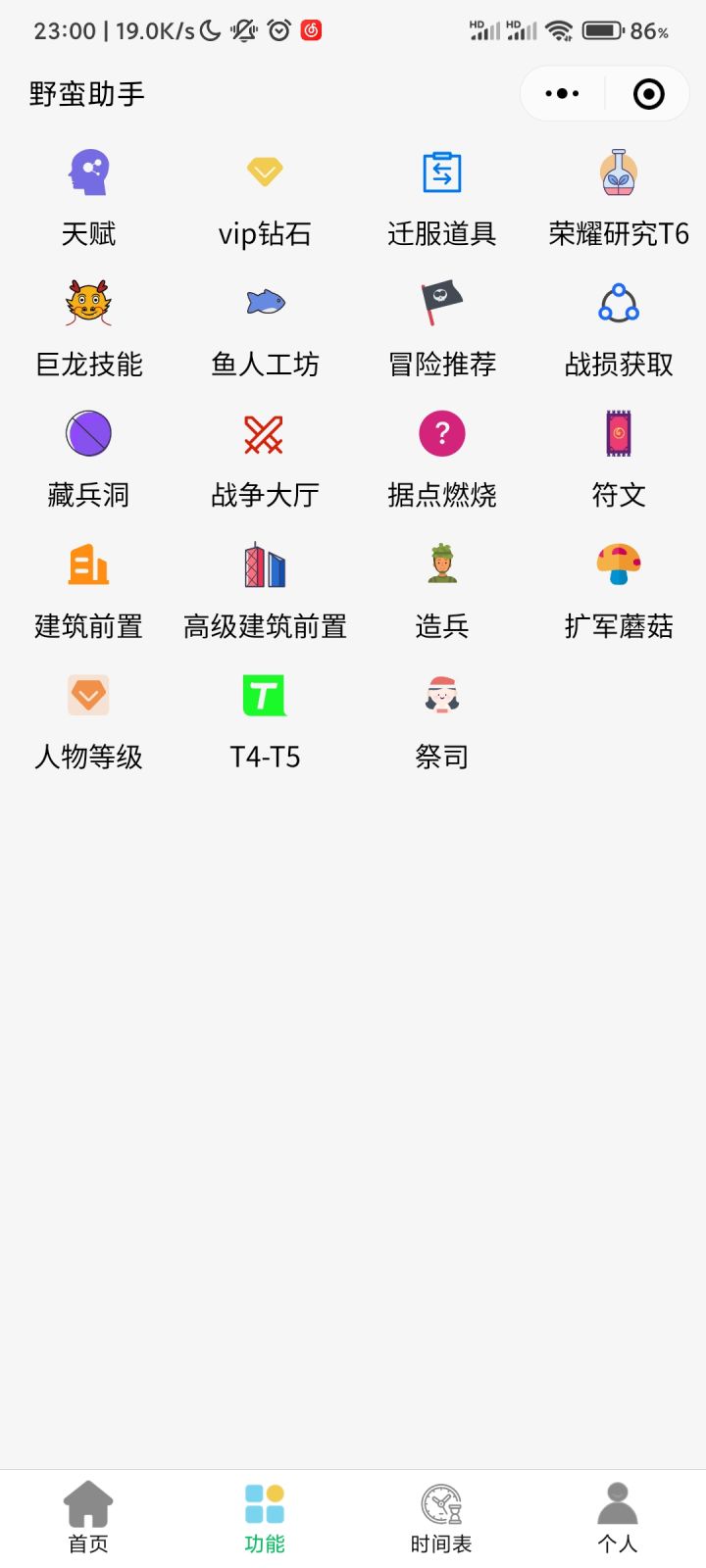Open the mini program more options menu
The height and width of the screenshot is (1568, 706).
562,94
